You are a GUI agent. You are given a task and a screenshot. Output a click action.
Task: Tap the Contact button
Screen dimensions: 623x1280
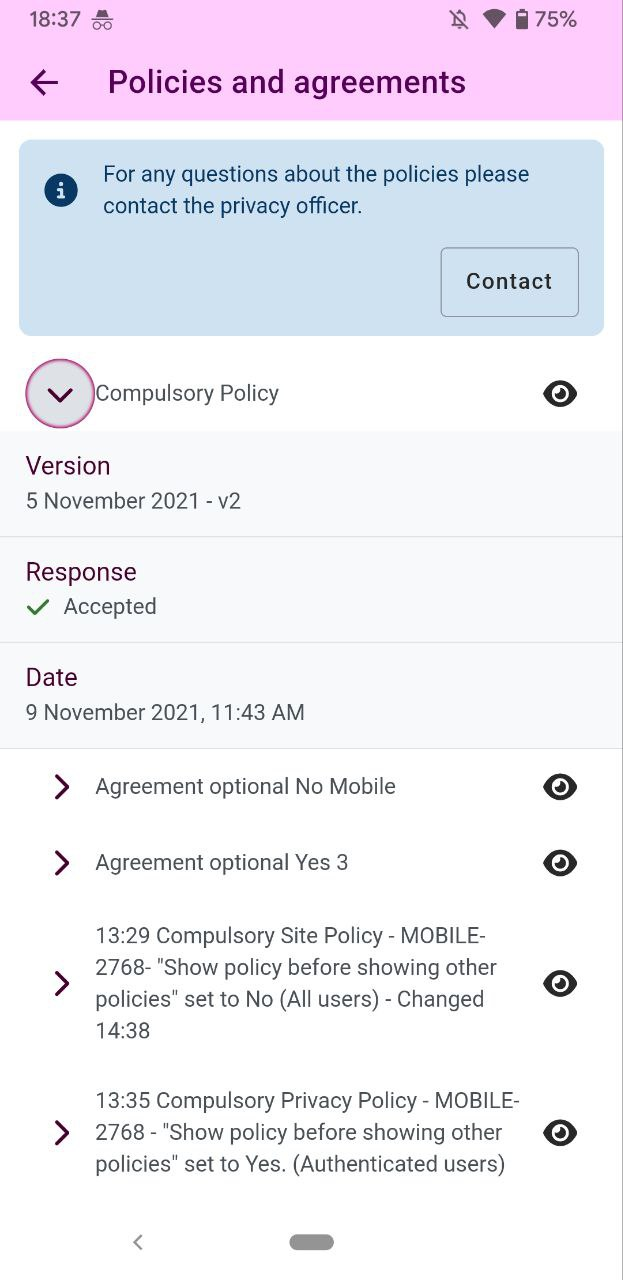click(509, 282)
